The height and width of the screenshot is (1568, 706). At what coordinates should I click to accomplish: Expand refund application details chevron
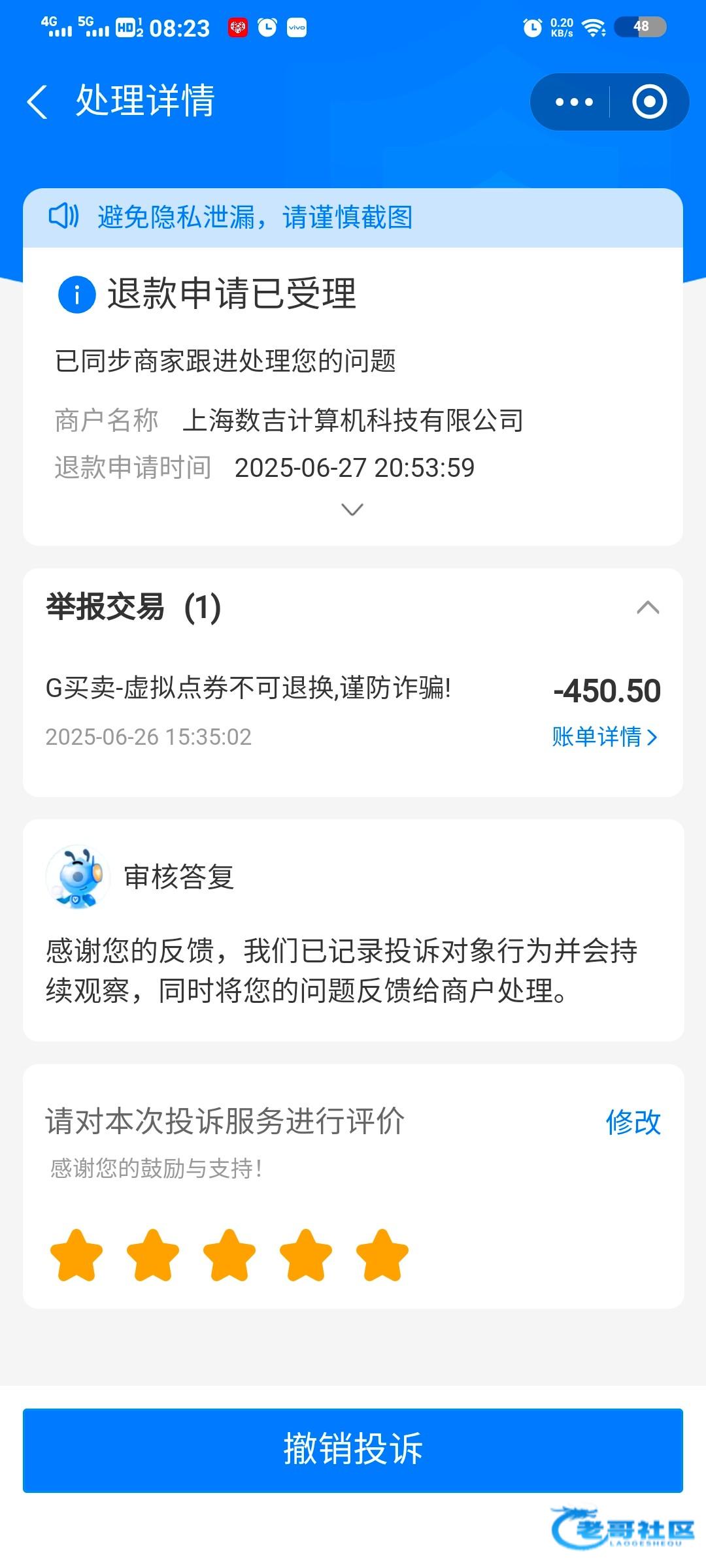(x=352, y=510)
